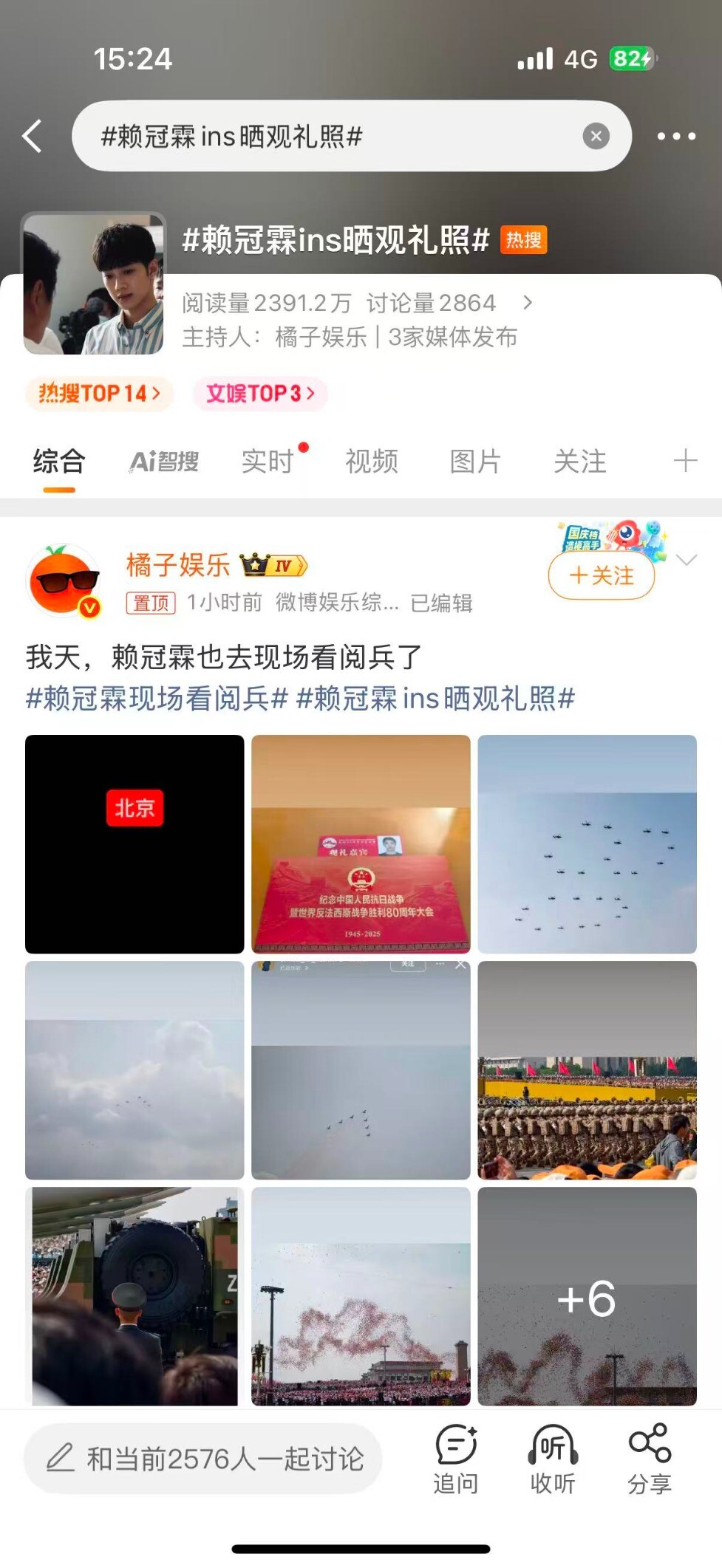Screen dimensions: 722x1568
Task: Clear the search box text
Action: (596, 136)
